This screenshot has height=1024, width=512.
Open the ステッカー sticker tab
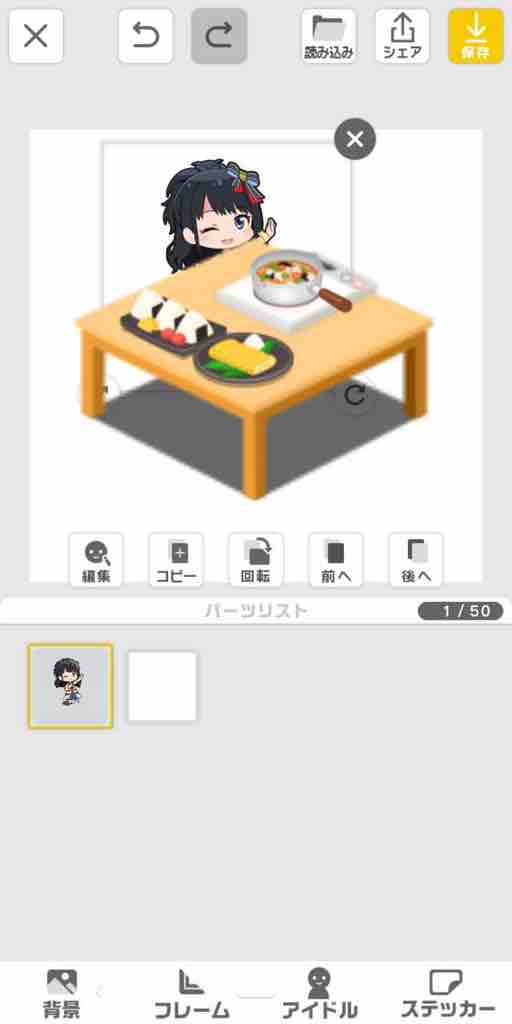pyautogui.click(x=448, y=993)
